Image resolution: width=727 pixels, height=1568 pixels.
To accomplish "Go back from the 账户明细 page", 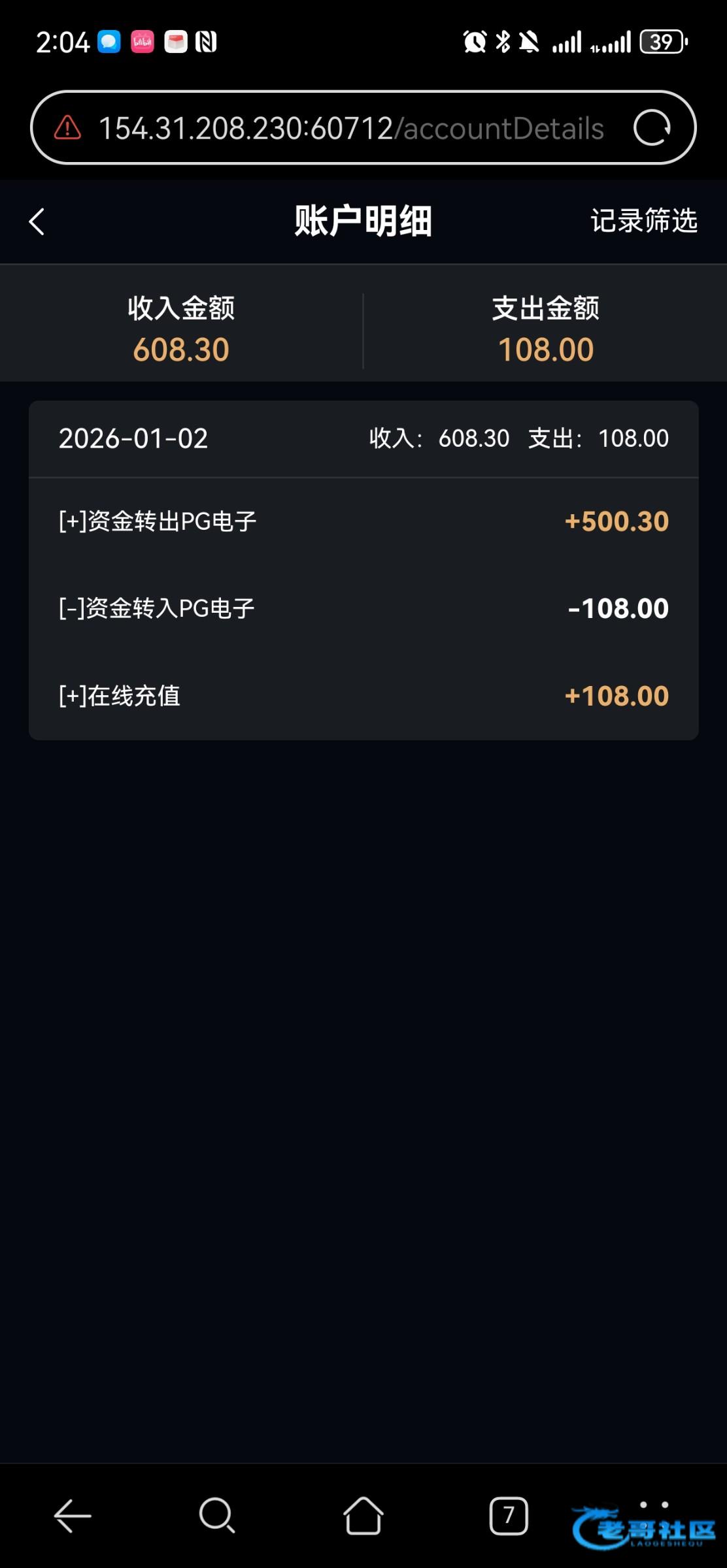I will click(x=37, y=221).
